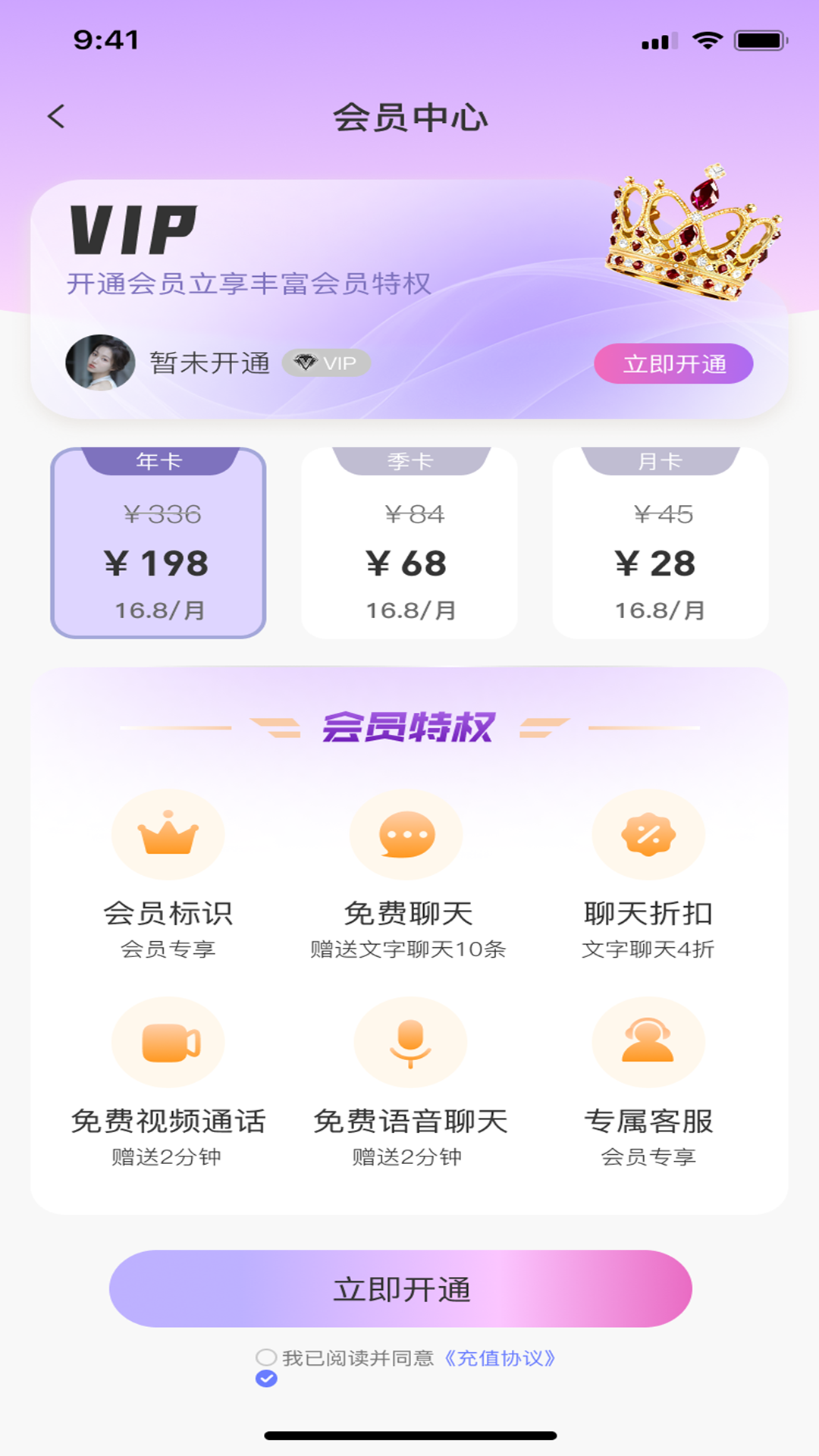Click the diamond VIP badge next to 暂未开通

[326, 362]
